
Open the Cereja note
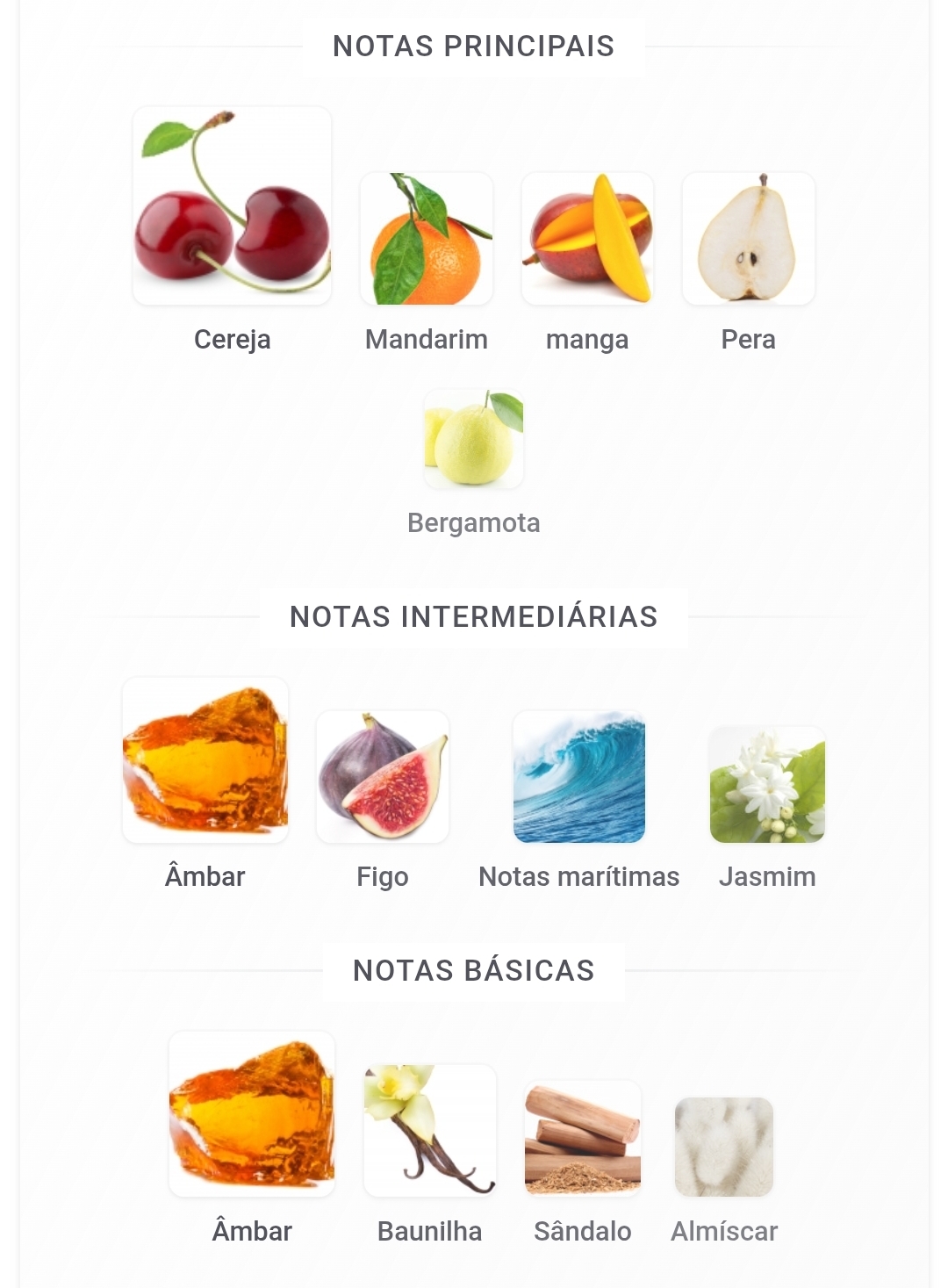tap(232, 207)
